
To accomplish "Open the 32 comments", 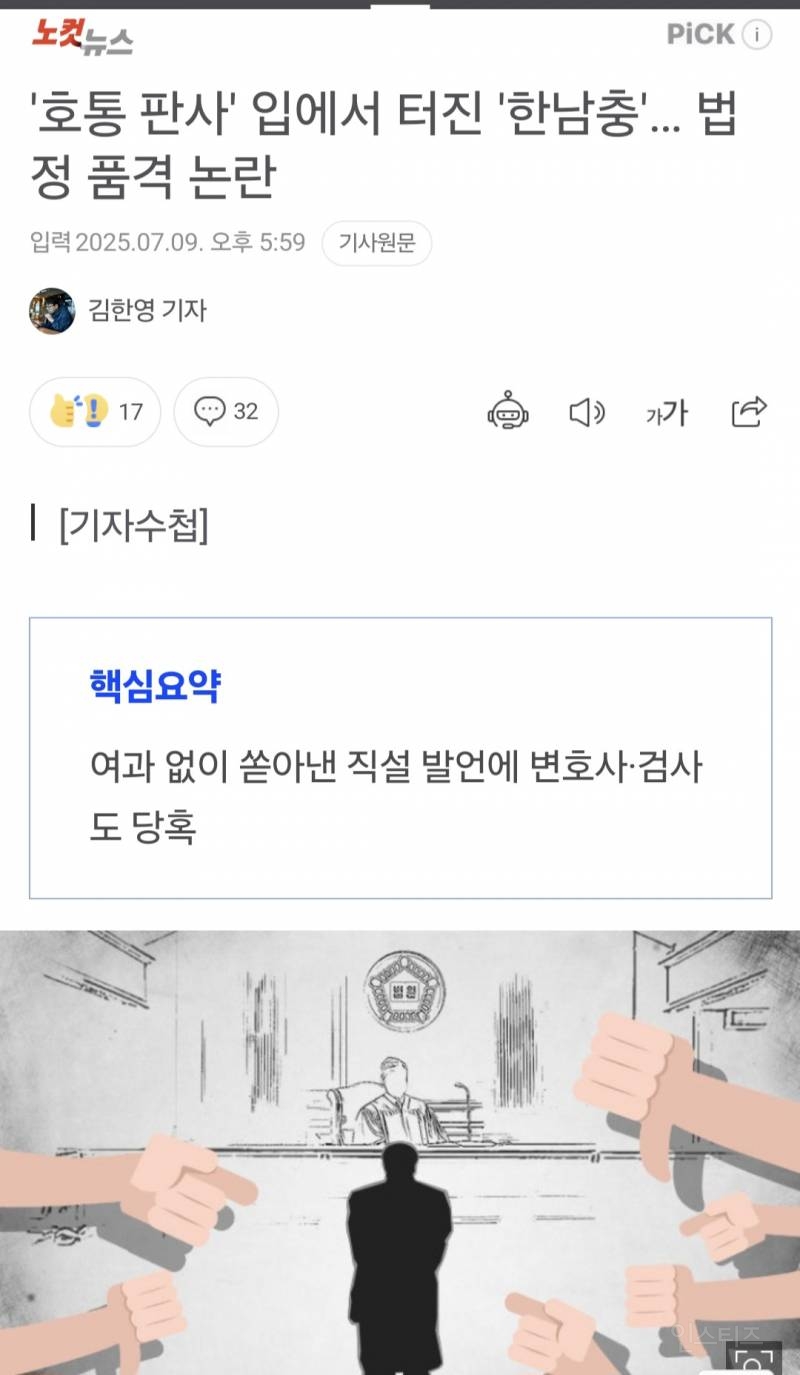I will [x=226, y=412].
